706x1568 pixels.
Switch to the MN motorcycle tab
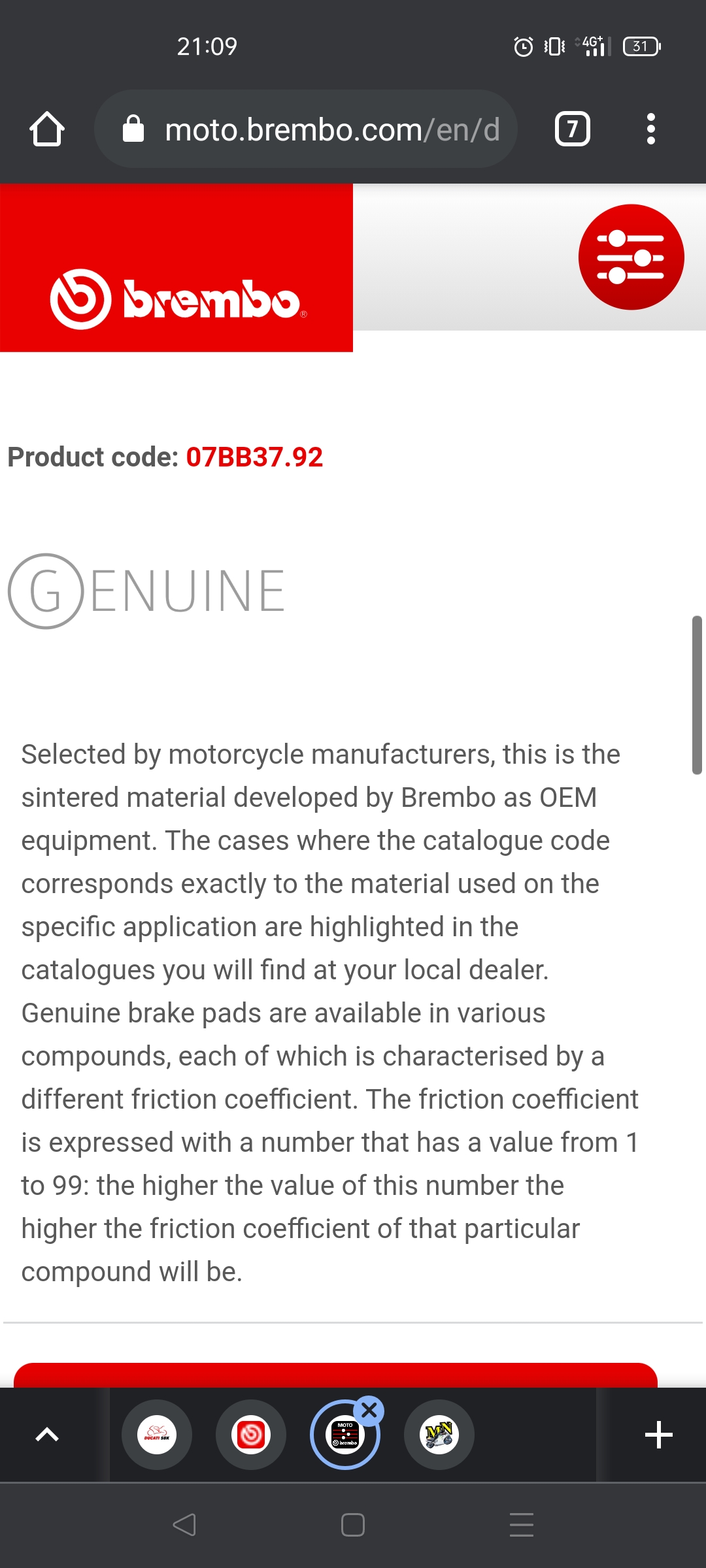pyautogui.click(x=439, y=1435)
